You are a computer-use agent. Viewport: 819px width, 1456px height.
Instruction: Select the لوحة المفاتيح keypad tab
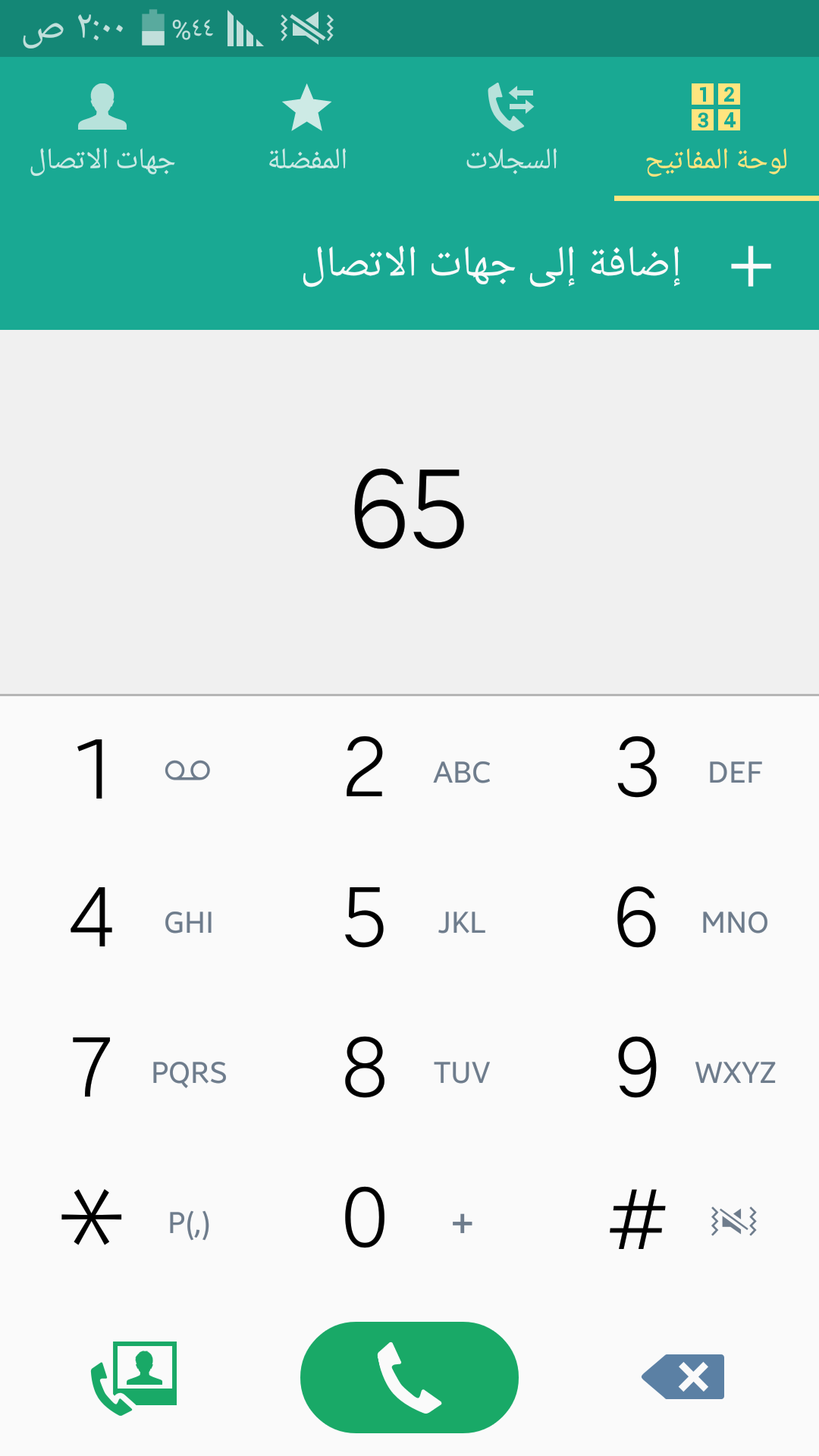click(717, 129)
